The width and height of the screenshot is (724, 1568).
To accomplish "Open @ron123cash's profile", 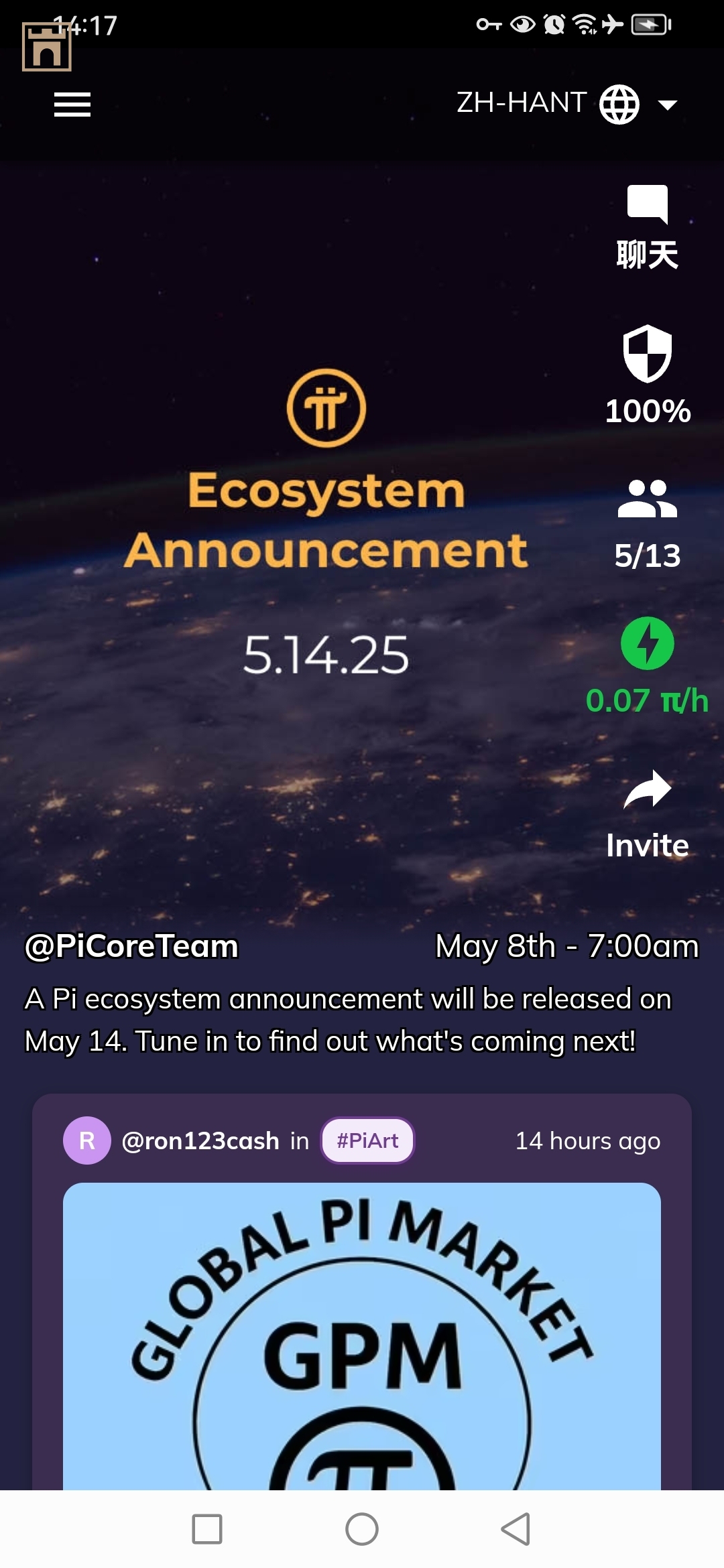I will [x=200, y=1140].
